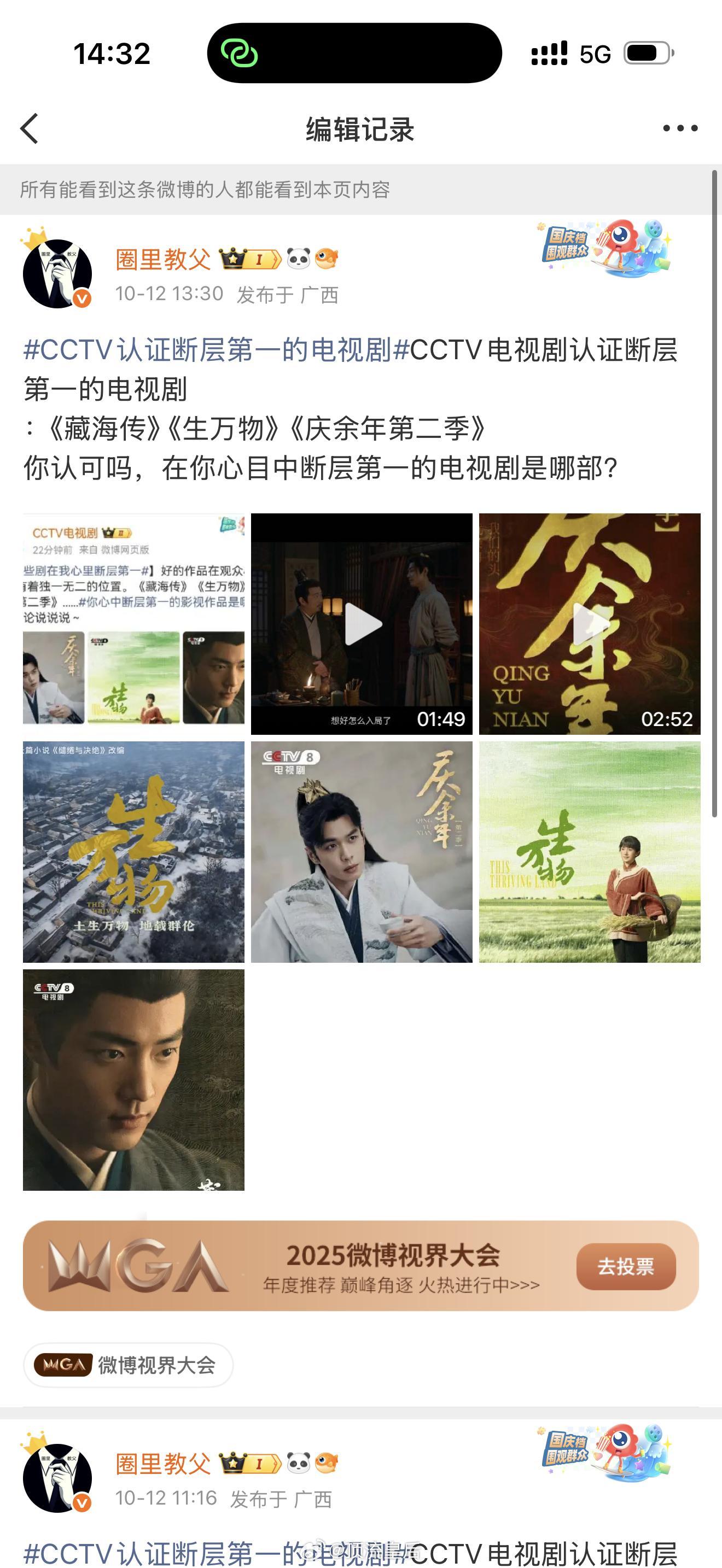Go back from the edit history page
Screen dimensions: 722x1568
(29, 129)
